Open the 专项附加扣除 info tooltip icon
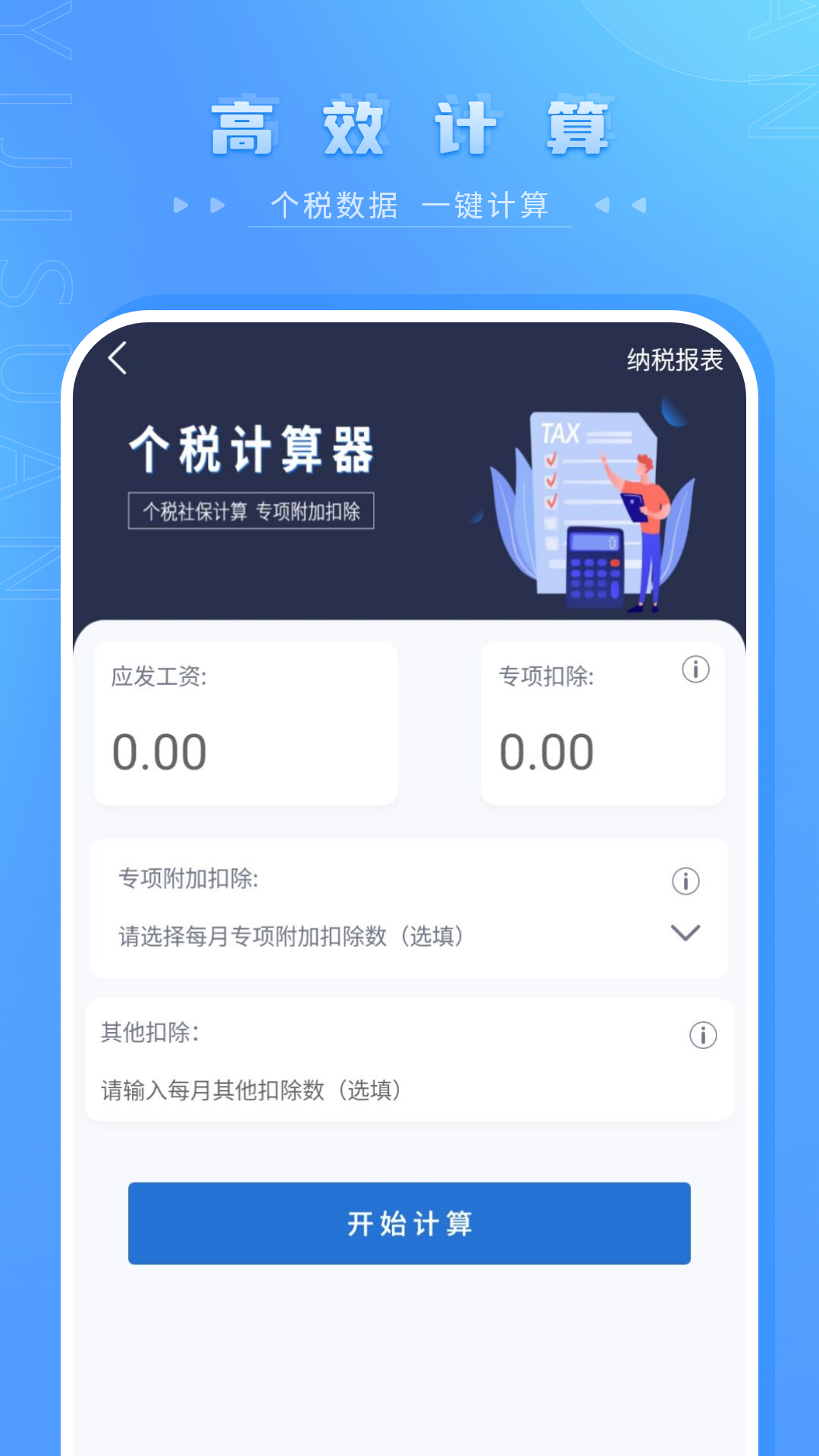This screenshot has width=819, height=1456. (x=686, y=882)
